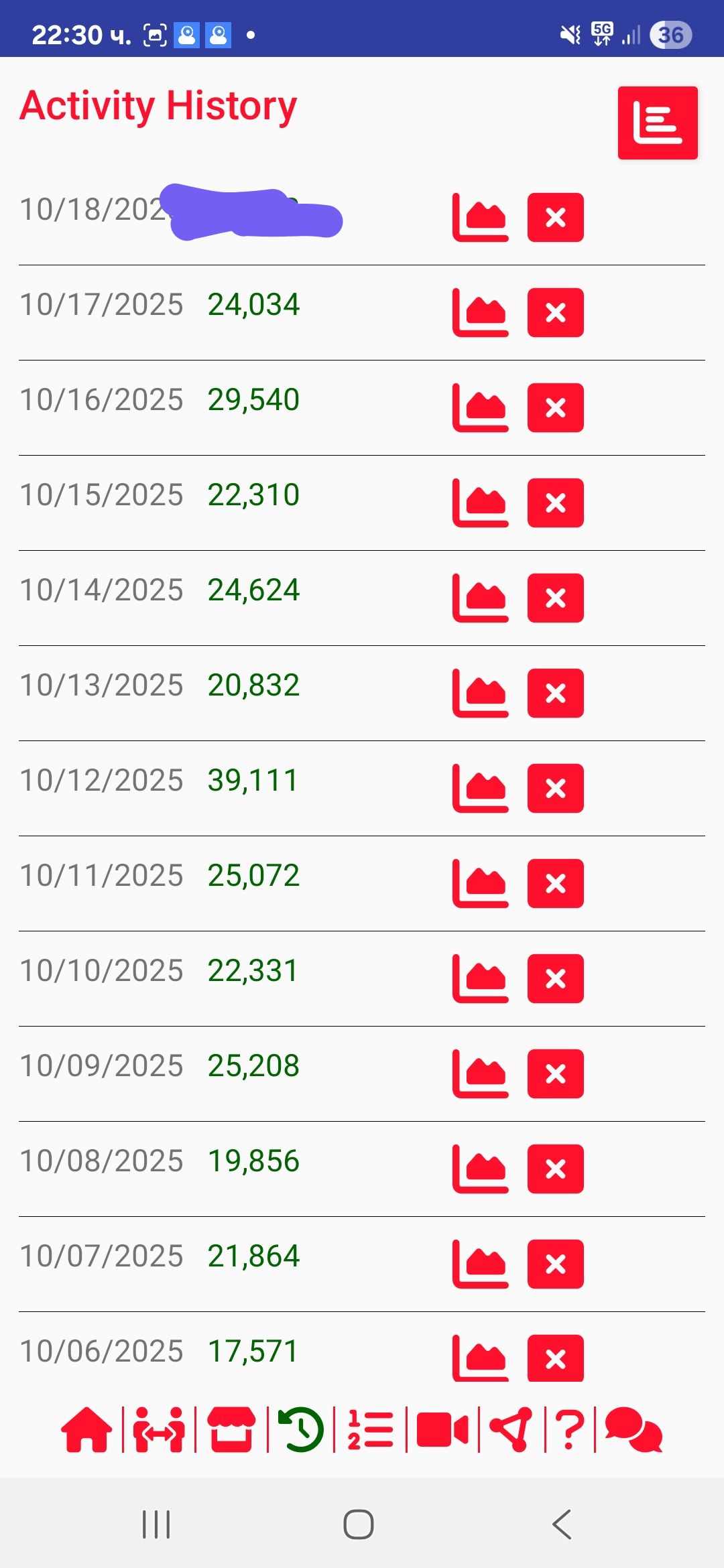
Task: Go back with the system back button
Action: click(562, 1524)
